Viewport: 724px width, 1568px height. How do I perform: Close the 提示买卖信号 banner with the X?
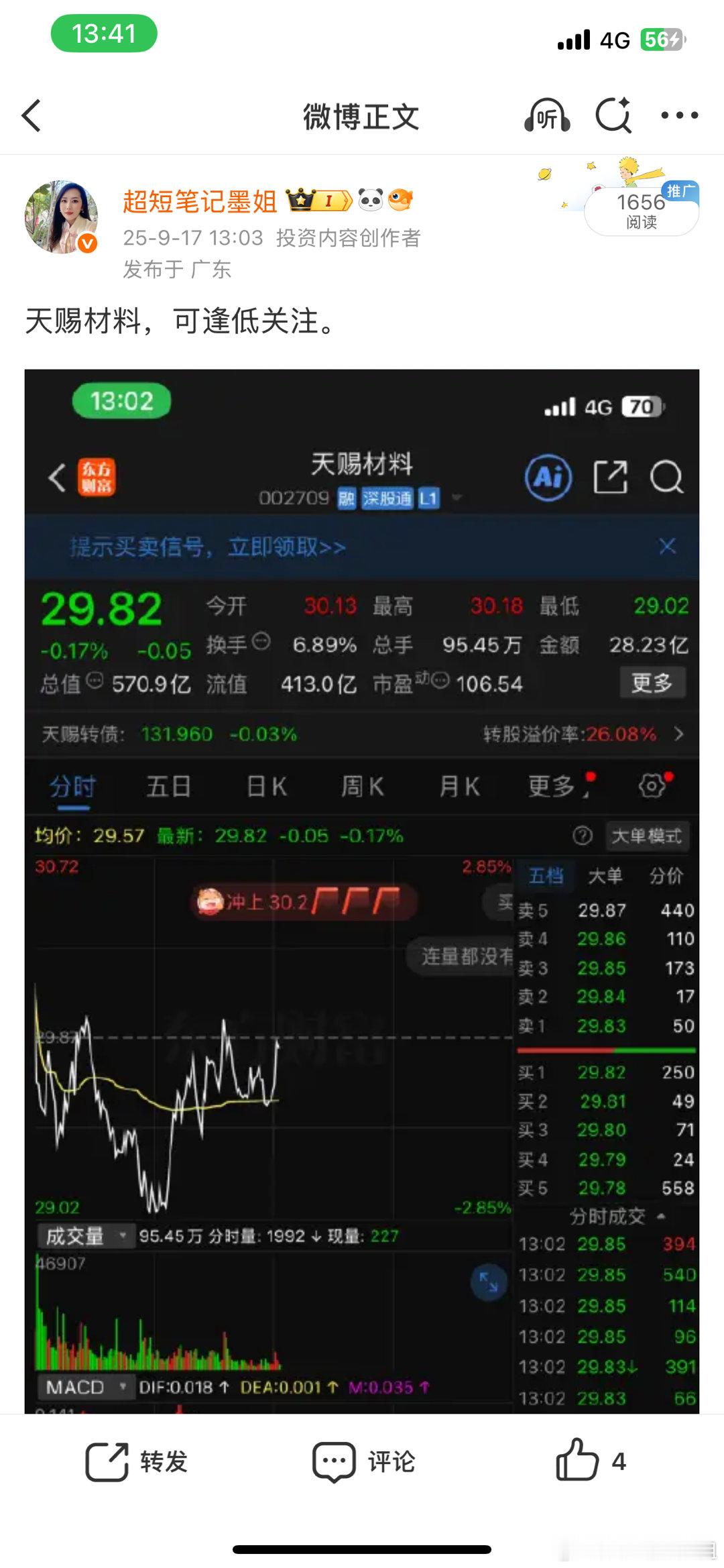click(666, 546)
